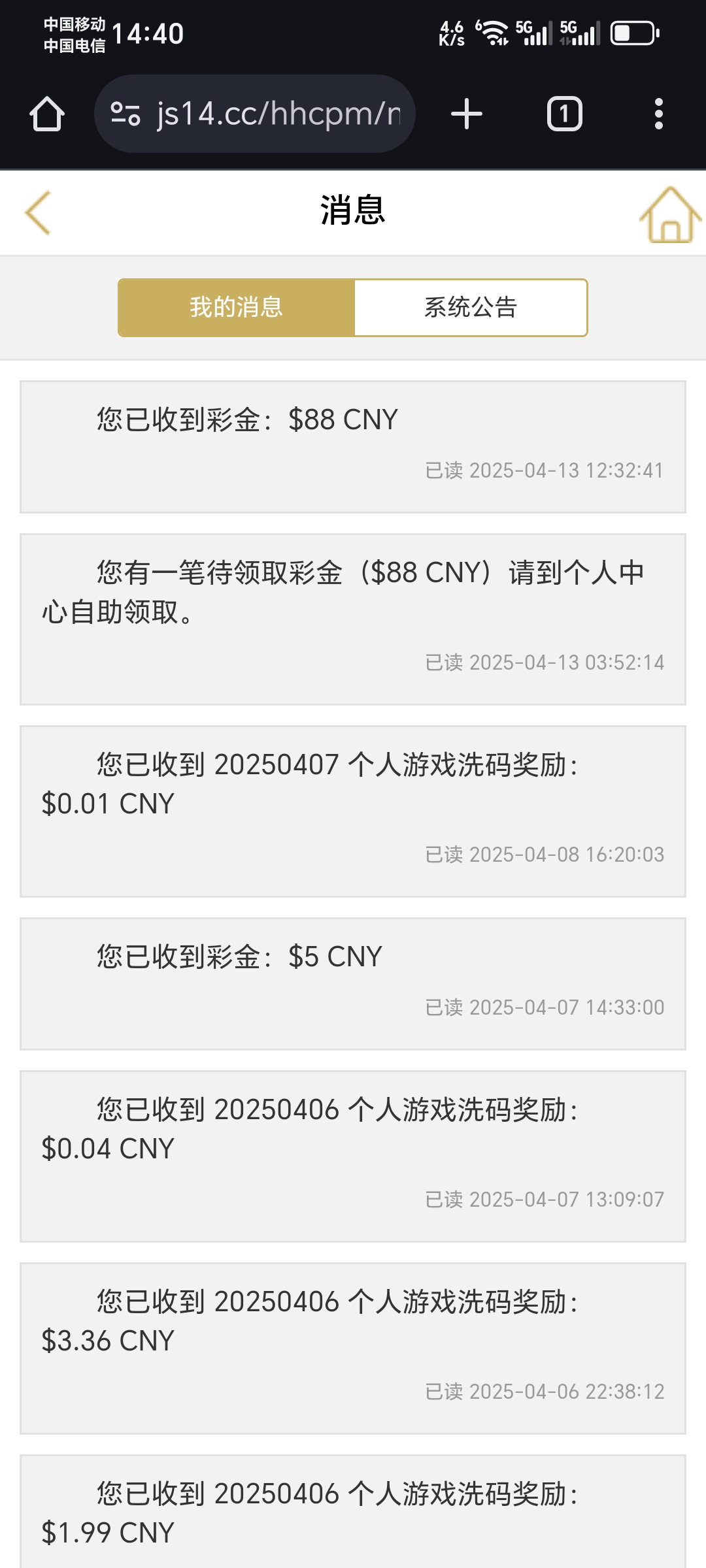Open the browser home button
Screen dimensions: 706x1568
pos(47,114)
